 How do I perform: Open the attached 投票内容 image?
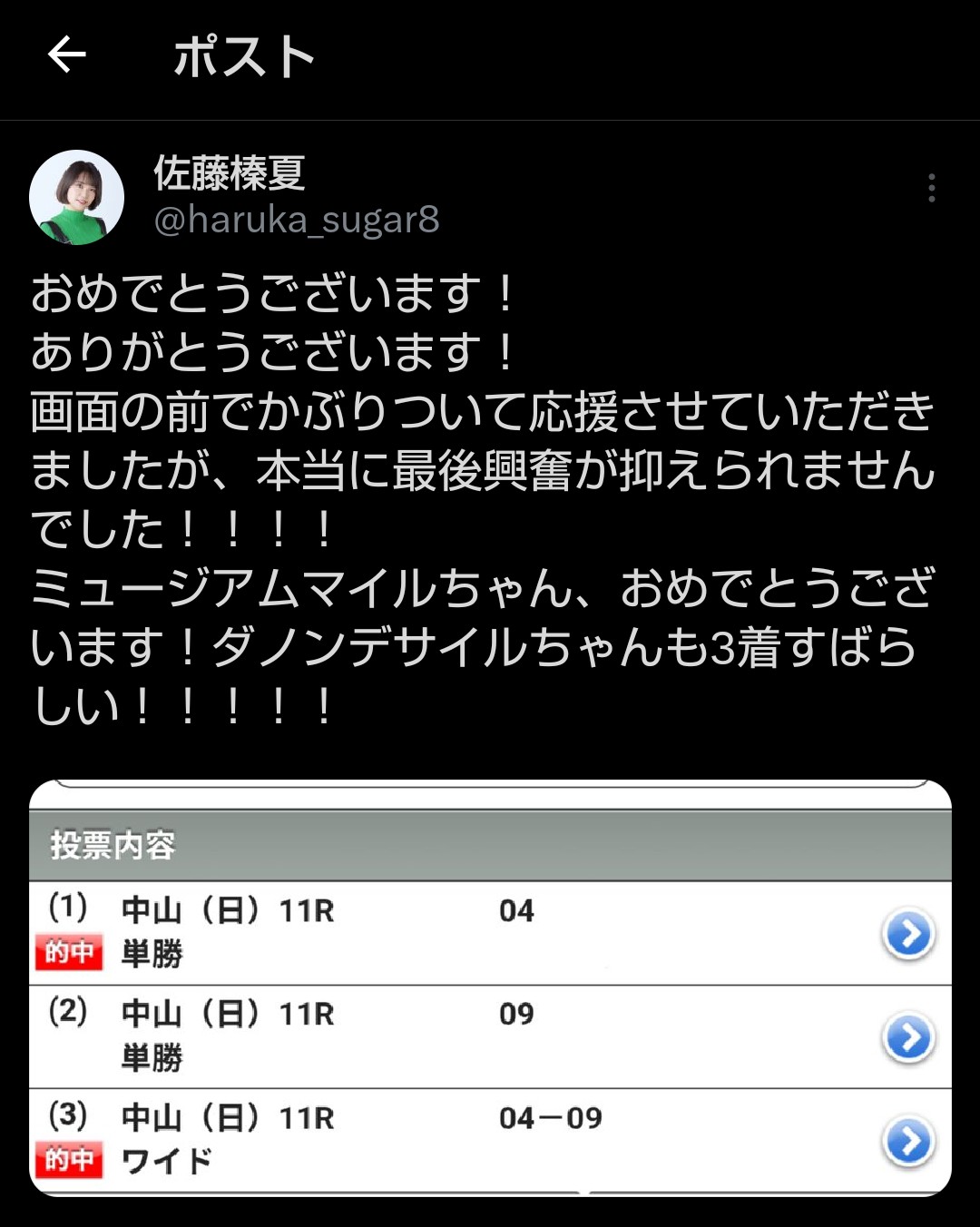(490, 987)
